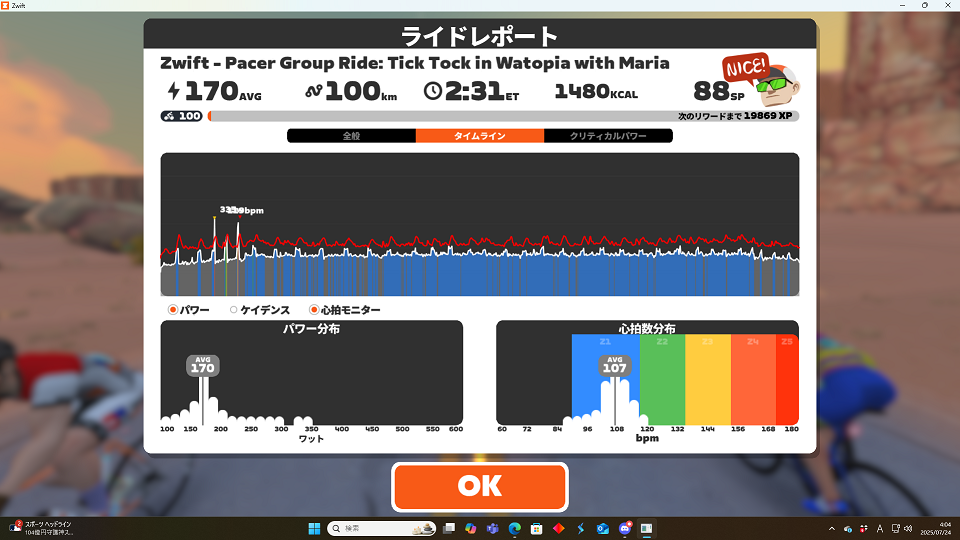This screenshot has width=960, height=540.
Task: Select the タイムライン tab
Action: (x=480, y=136)
